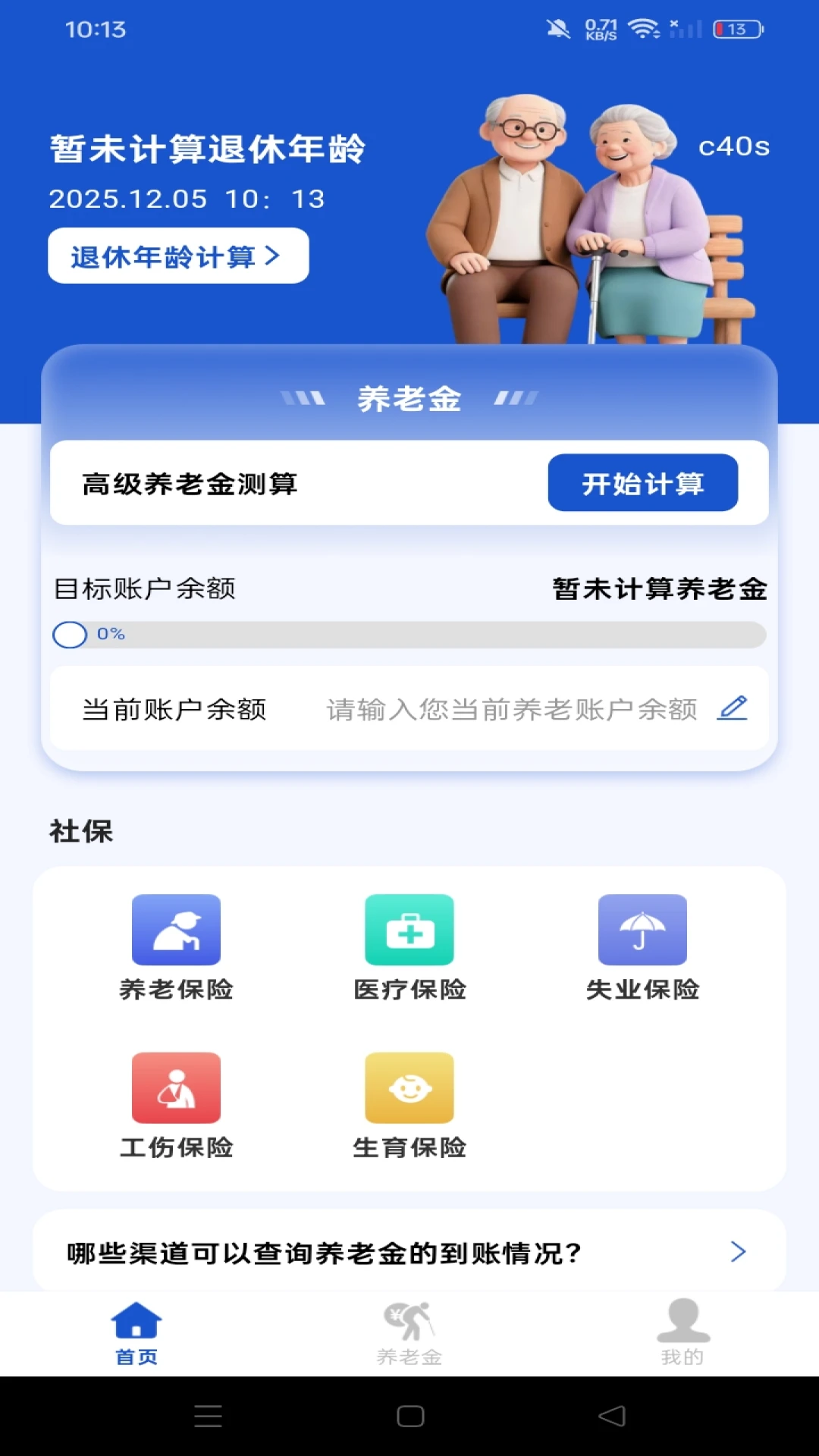The width and height of the screenshot is (819, 1456).
Task: Switch to the 我的 tab
Action: [x=682, y=1335]
